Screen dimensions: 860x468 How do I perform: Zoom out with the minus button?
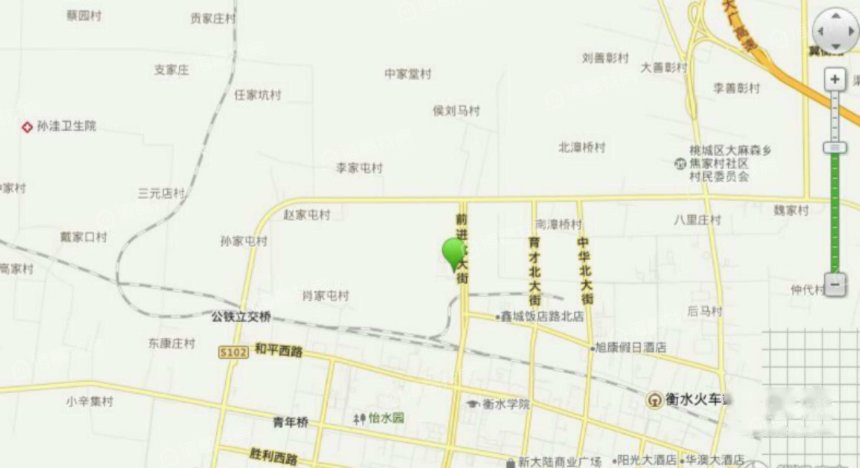tap(834, 284)
